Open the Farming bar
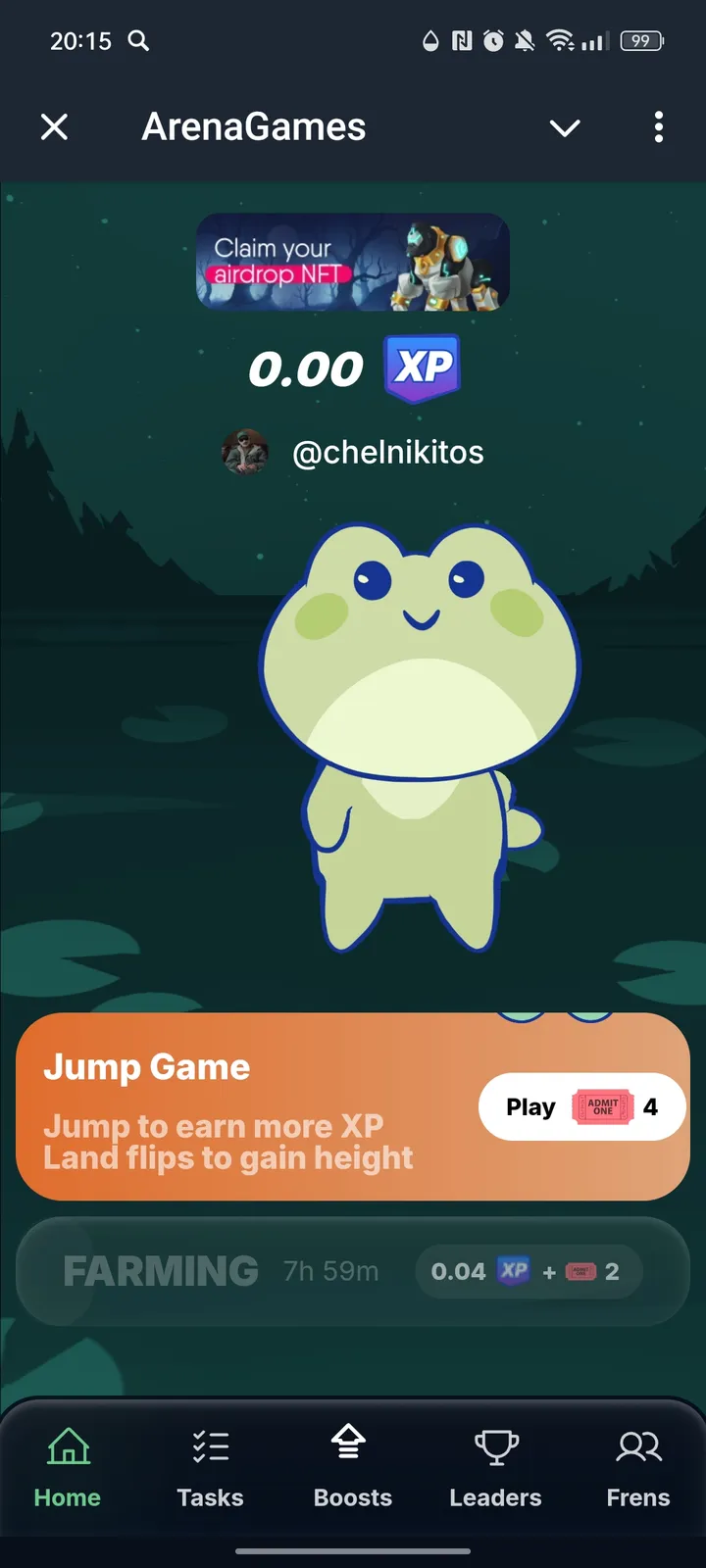The image size is (706, 1568). [x=353, y=1271]
